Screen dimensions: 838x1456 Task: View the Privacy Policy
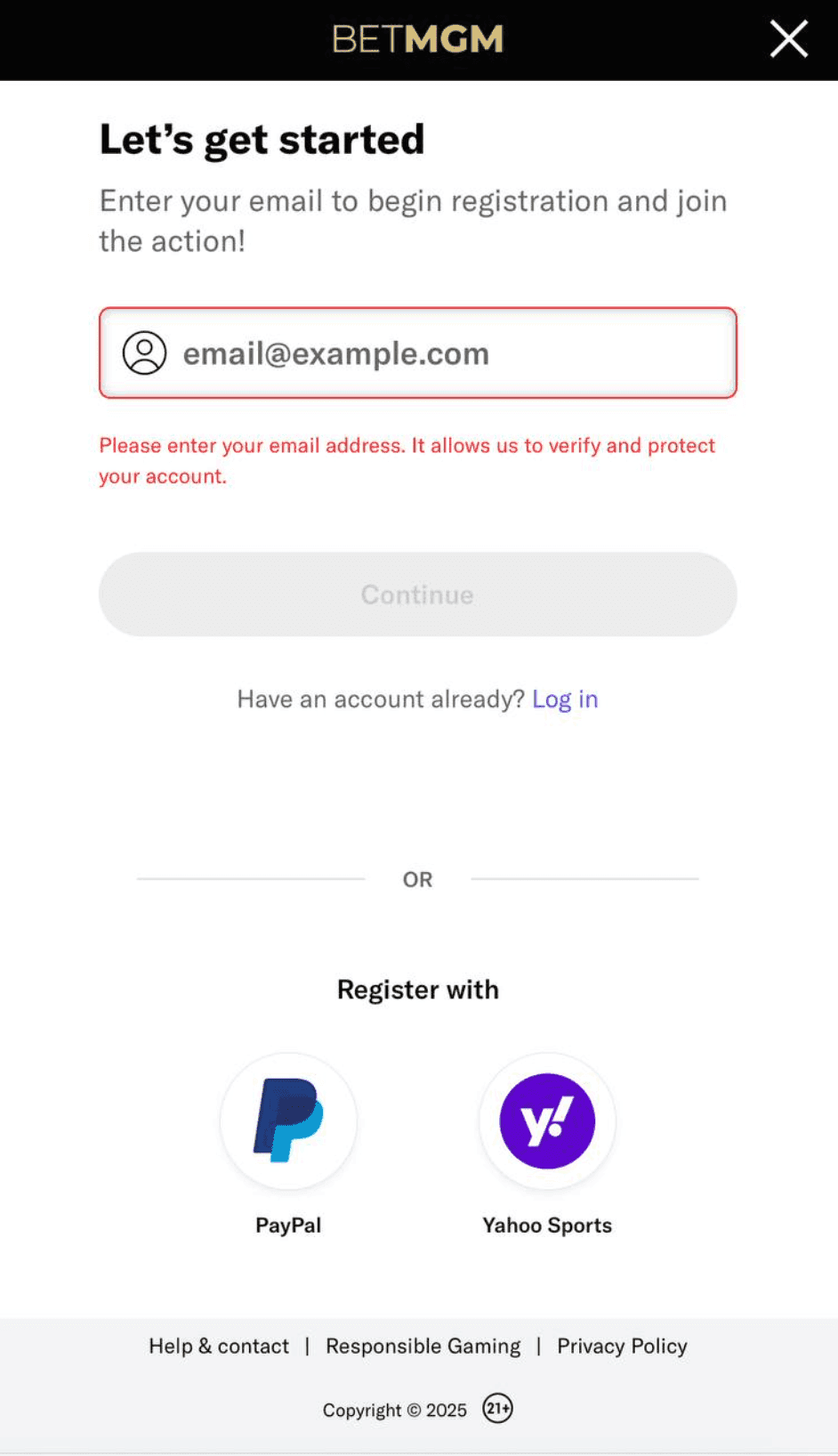coord(622,1346)
